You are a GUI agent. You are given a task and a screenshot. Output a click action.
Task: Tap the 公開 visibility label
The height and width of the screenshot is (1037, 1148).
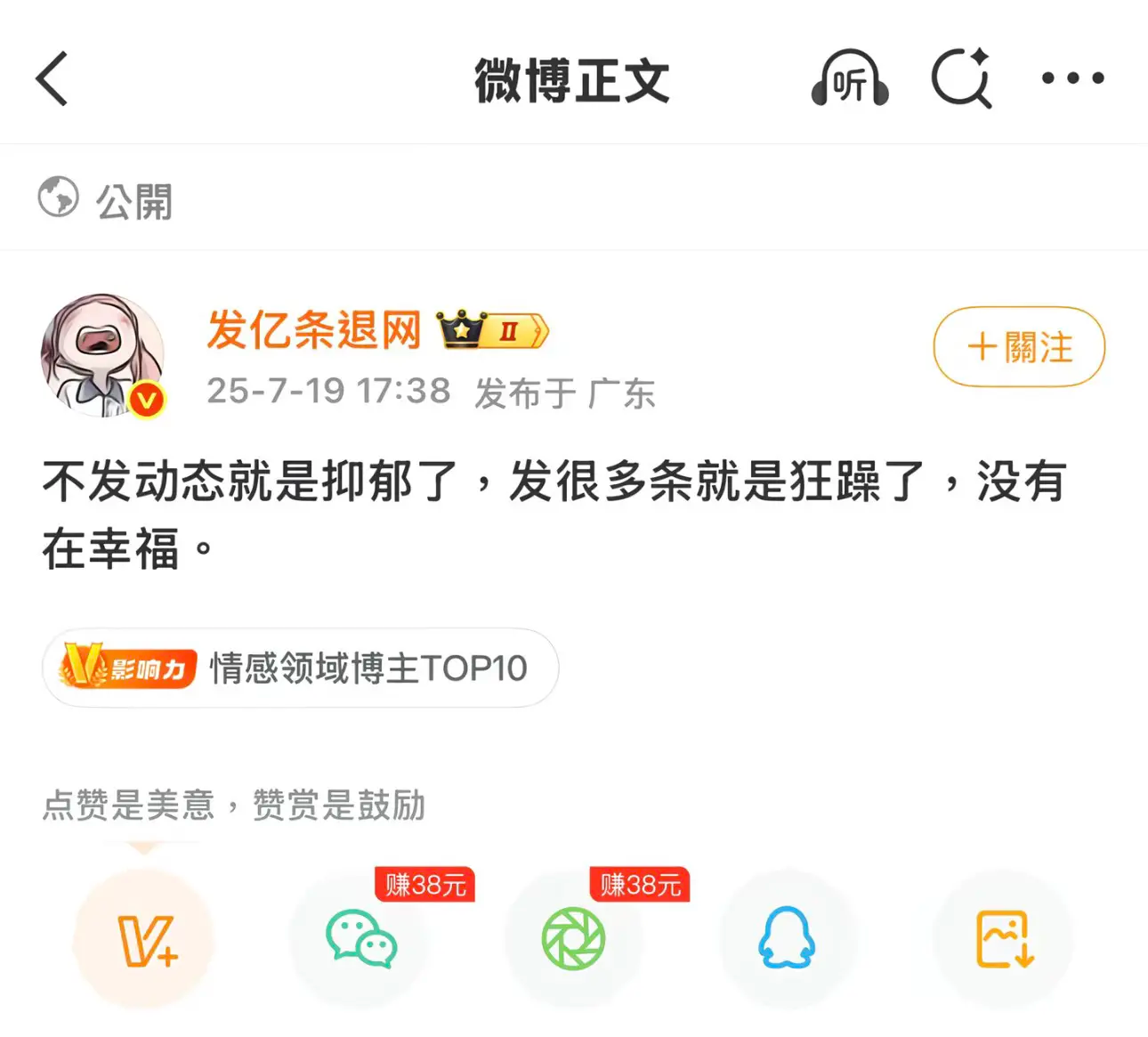pos(107,200)
